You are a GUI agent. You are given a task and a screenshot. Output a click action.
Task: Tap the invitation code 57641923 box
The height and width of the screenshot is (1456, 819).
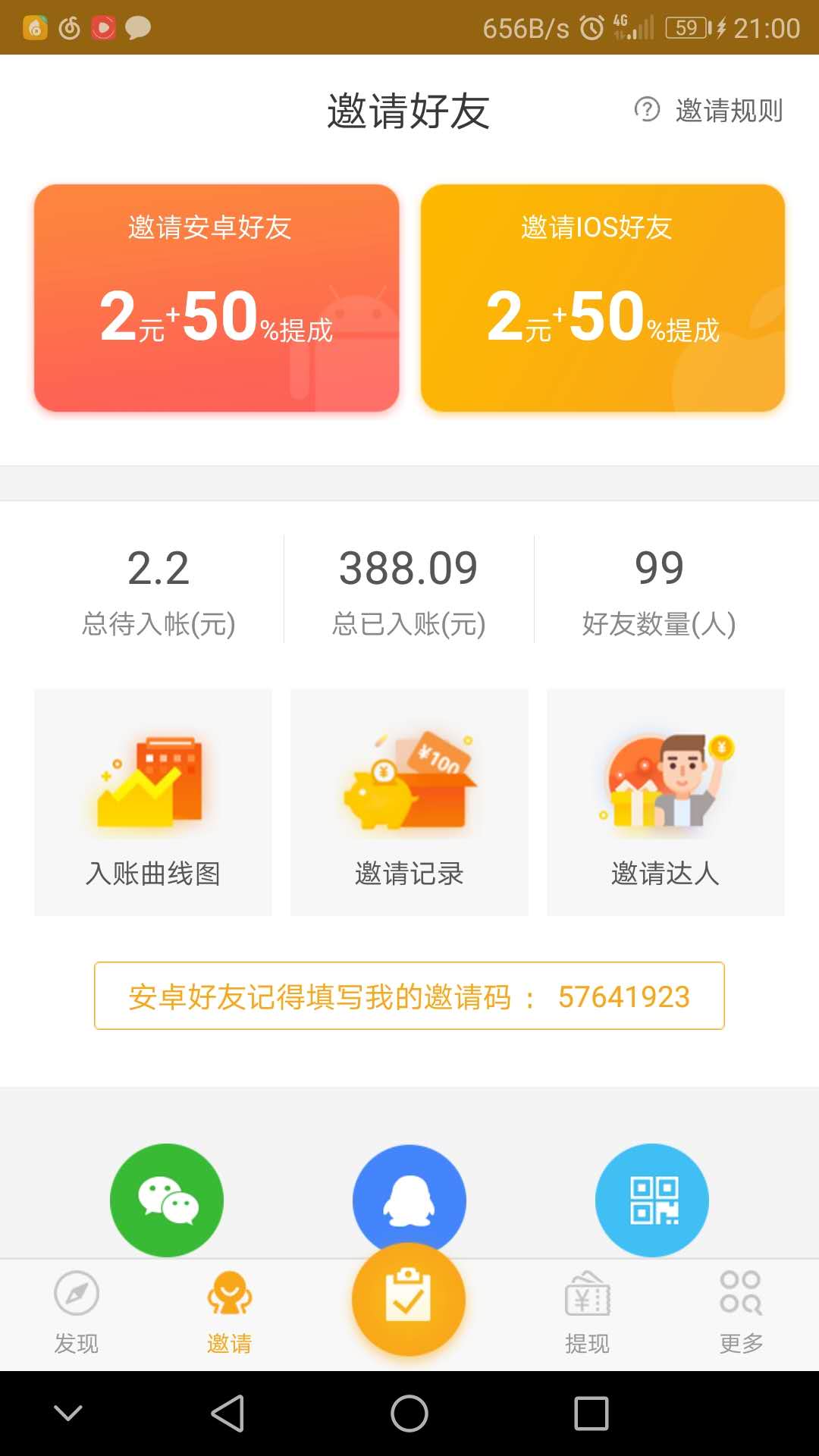point(409,996)
